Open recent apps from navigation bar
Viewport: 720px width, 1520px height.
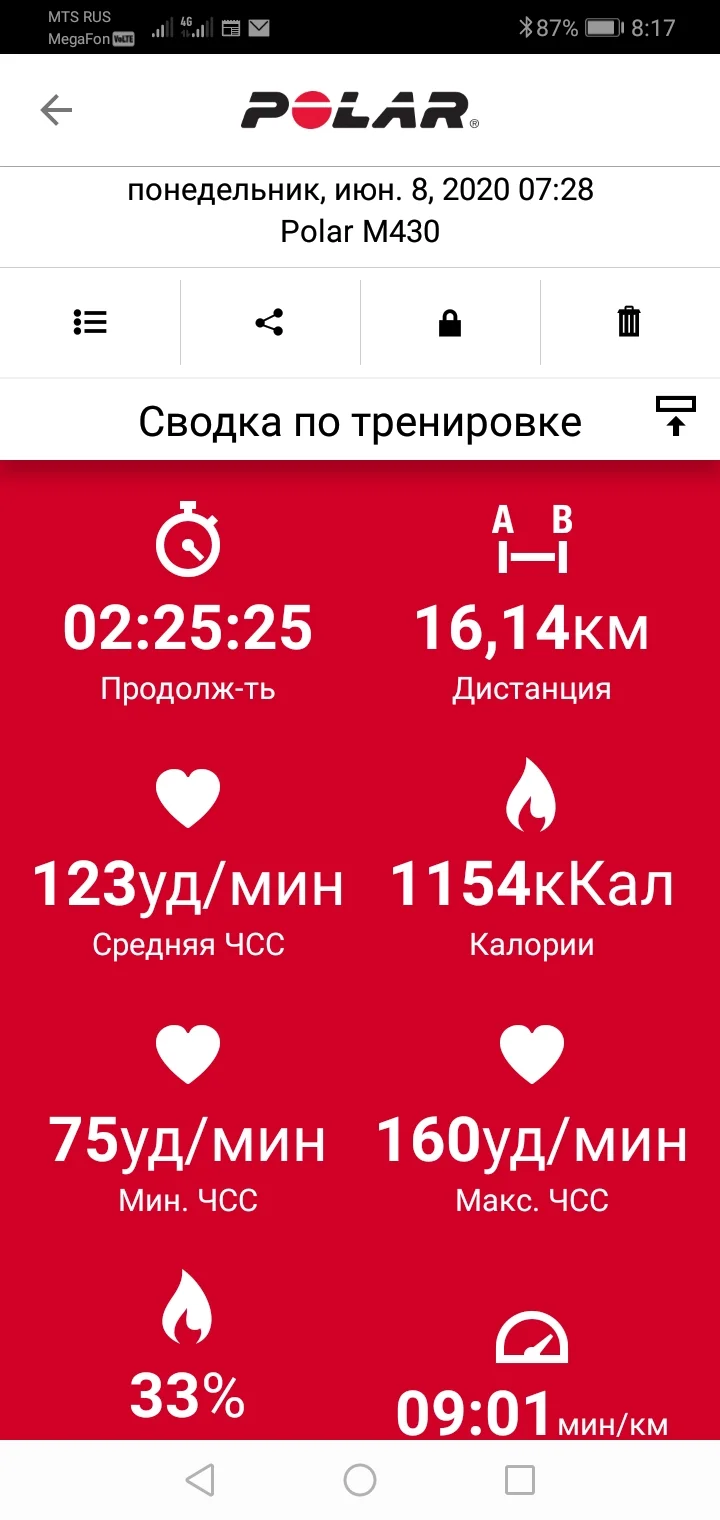(520, 1479)
